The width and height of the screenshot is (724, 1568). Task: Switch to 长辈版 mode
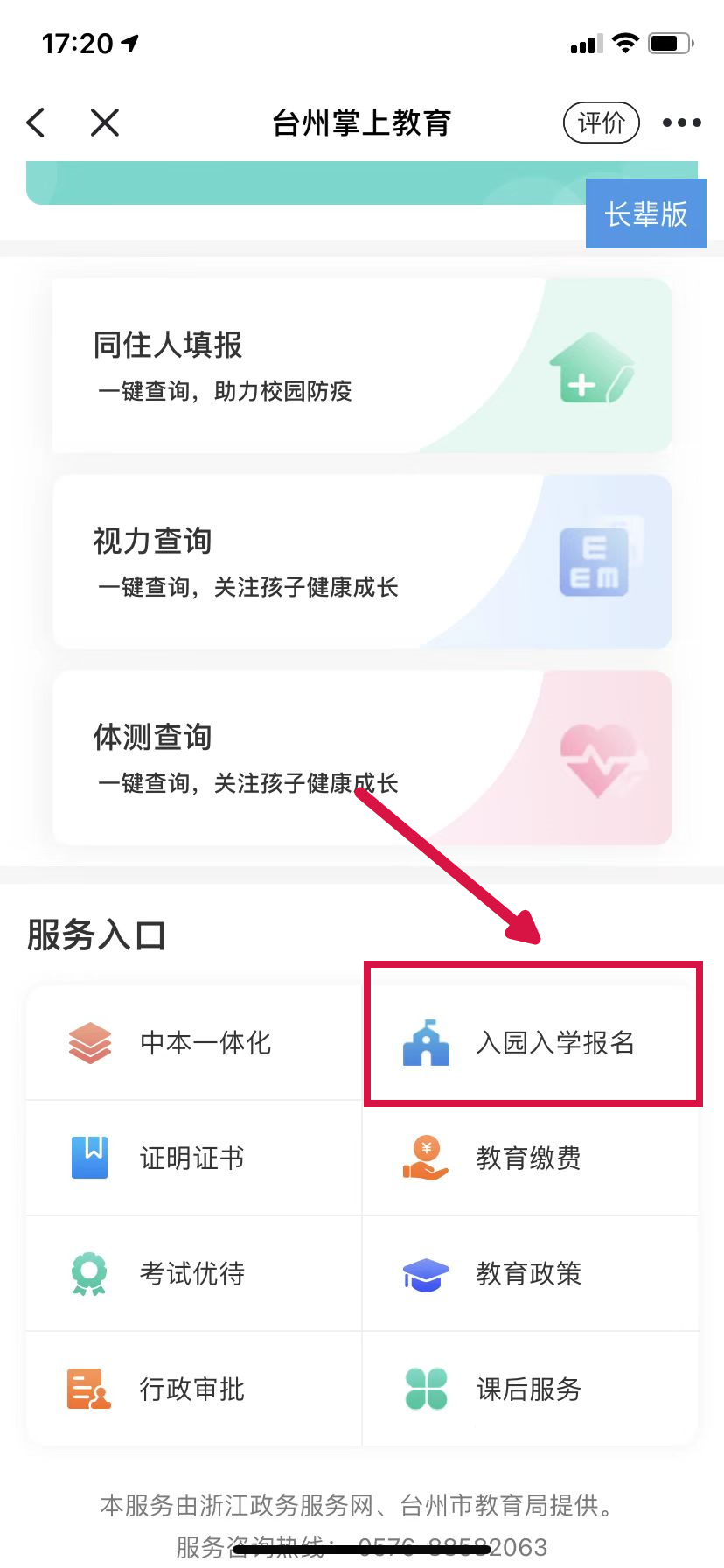click(x=646, y=213)
